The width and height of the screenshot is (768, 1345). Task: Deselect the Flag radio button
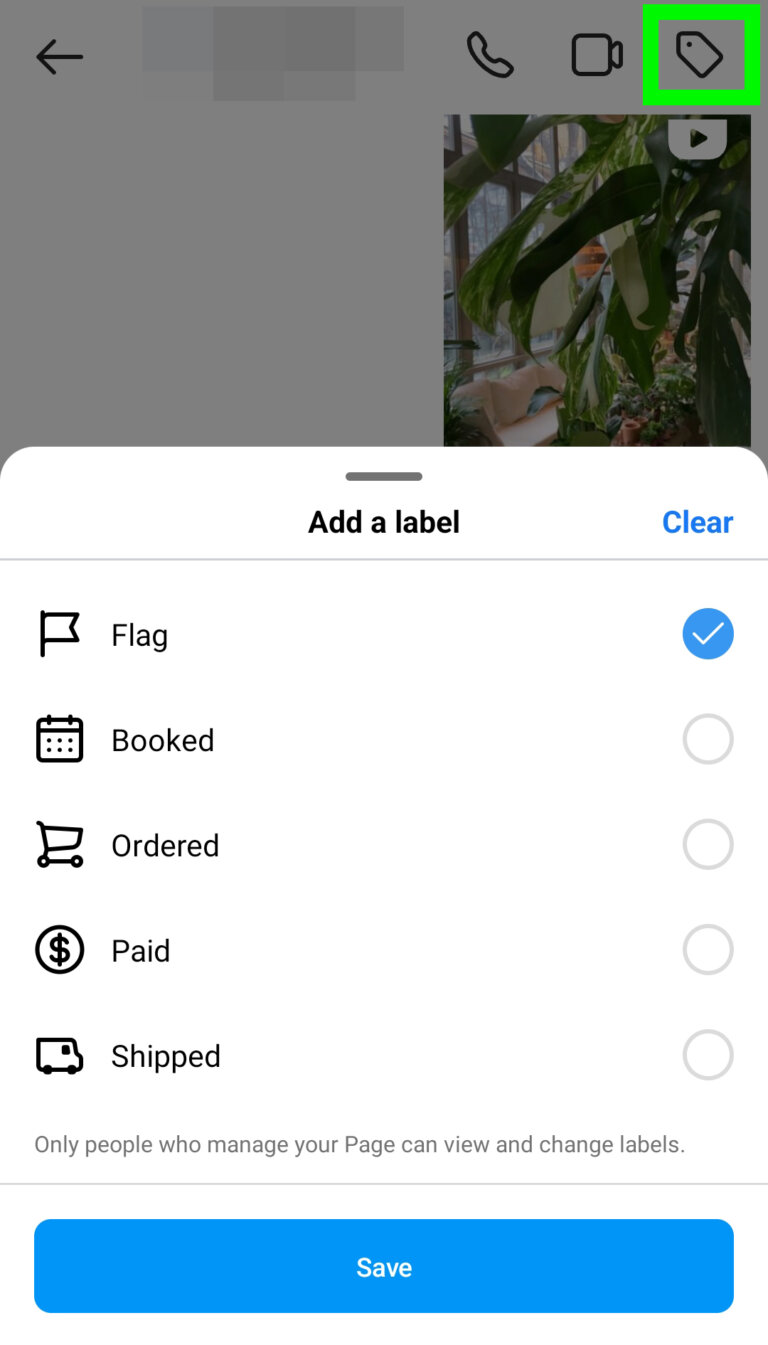point(708,633)
